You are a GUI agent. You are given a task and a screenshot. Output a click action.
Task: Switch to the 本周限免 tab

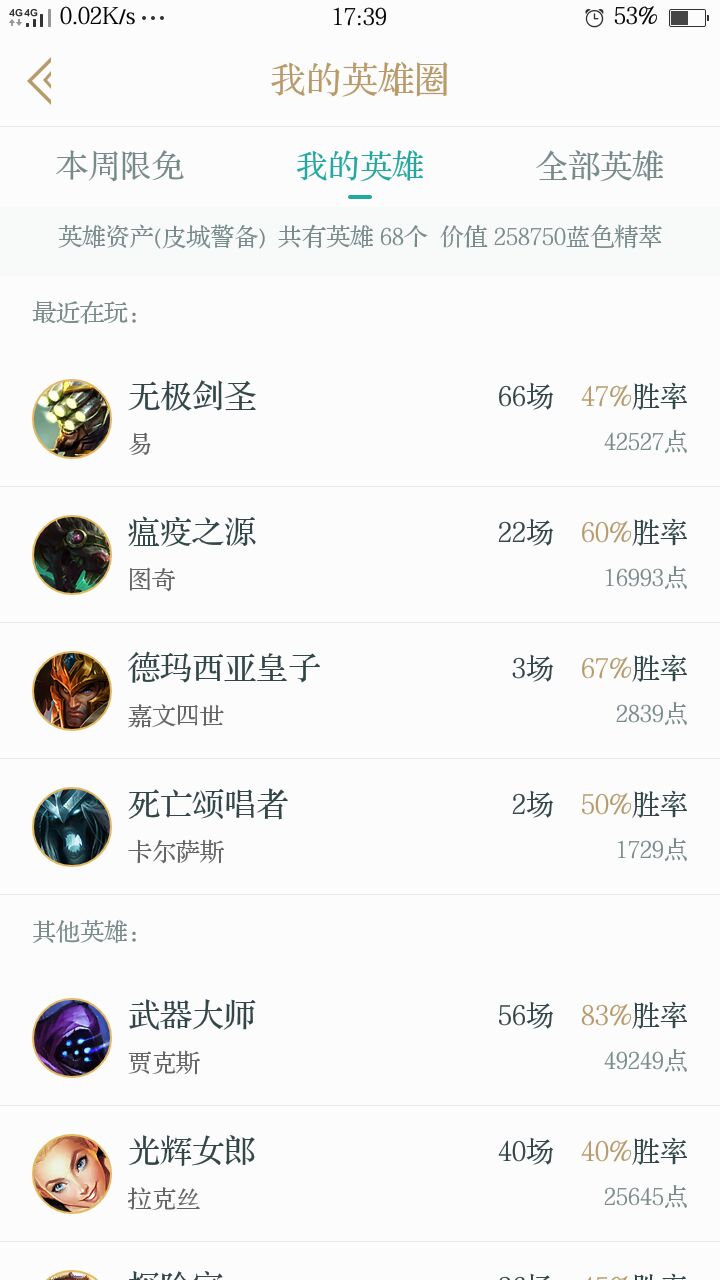[120, 166]
